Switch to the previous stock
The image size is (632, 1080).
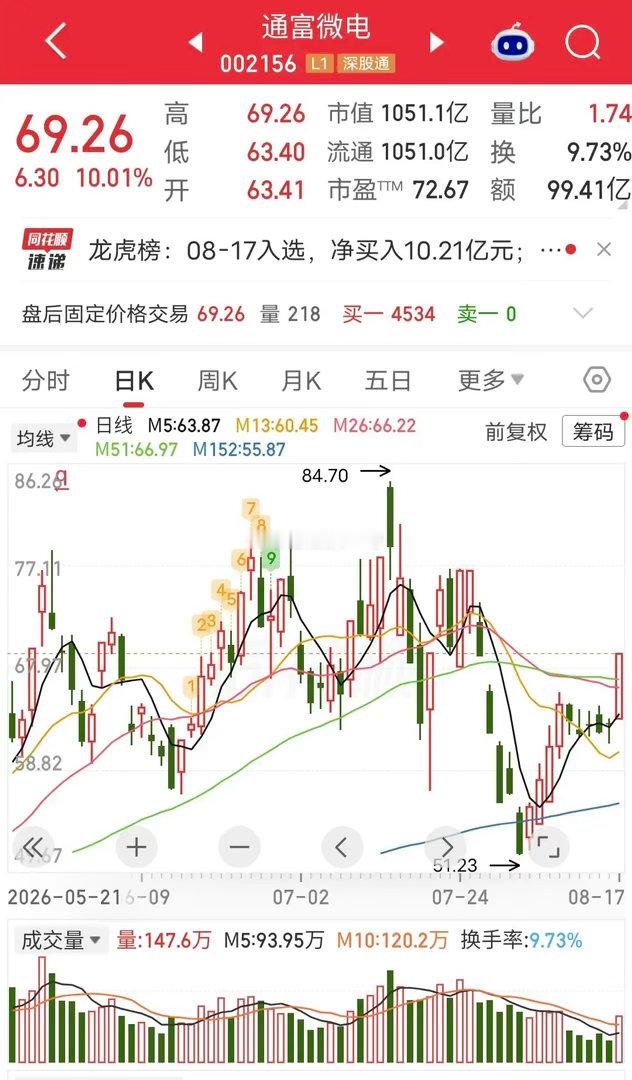(x=195, y=42)
